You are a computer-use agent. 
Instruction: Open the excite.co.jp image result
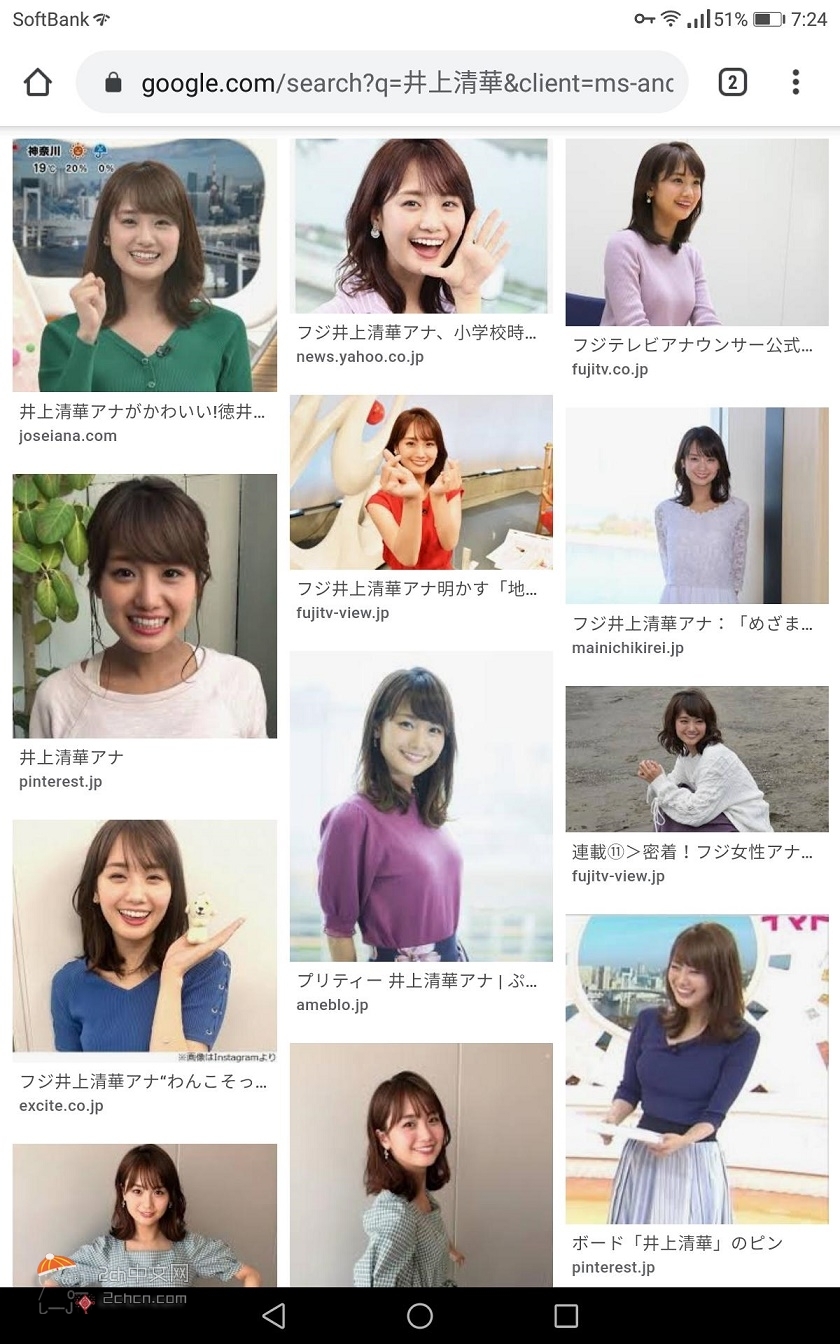144,936
